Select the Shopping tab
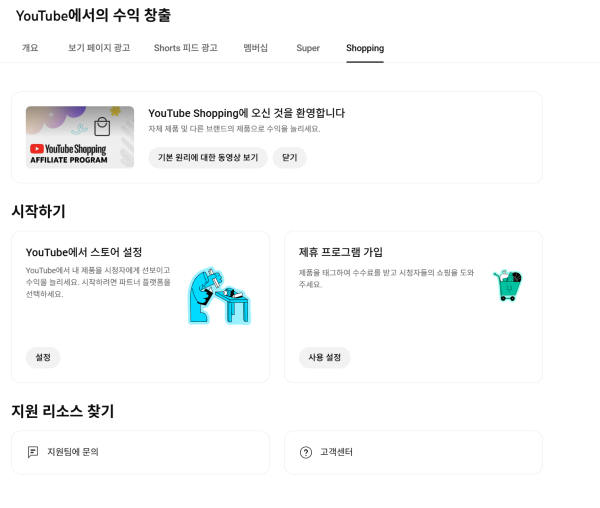Image resolution: width=600 pixels, height=508 pixels. pyautogui.click(x=365, y=48)
